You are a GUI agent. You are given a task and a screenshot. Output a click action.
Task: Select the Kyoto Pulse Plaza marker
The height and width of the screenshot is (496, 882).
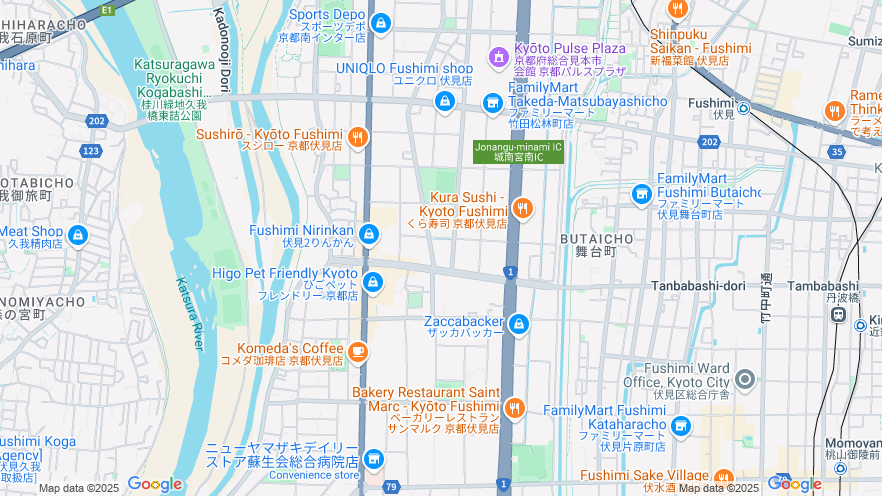pos(498,57)
